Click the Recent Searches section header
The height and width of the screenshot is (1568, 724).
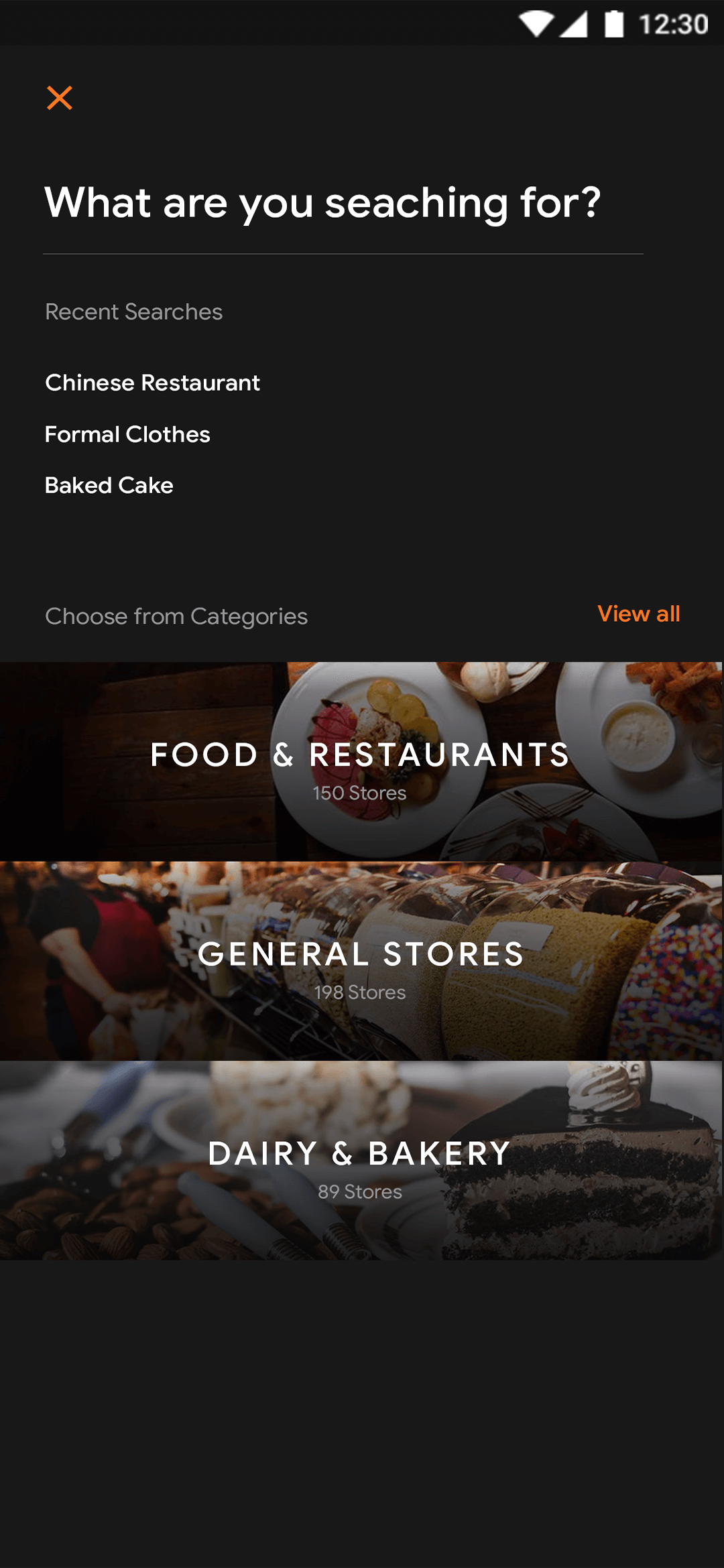pyautogui.click(x=133, y=312)
